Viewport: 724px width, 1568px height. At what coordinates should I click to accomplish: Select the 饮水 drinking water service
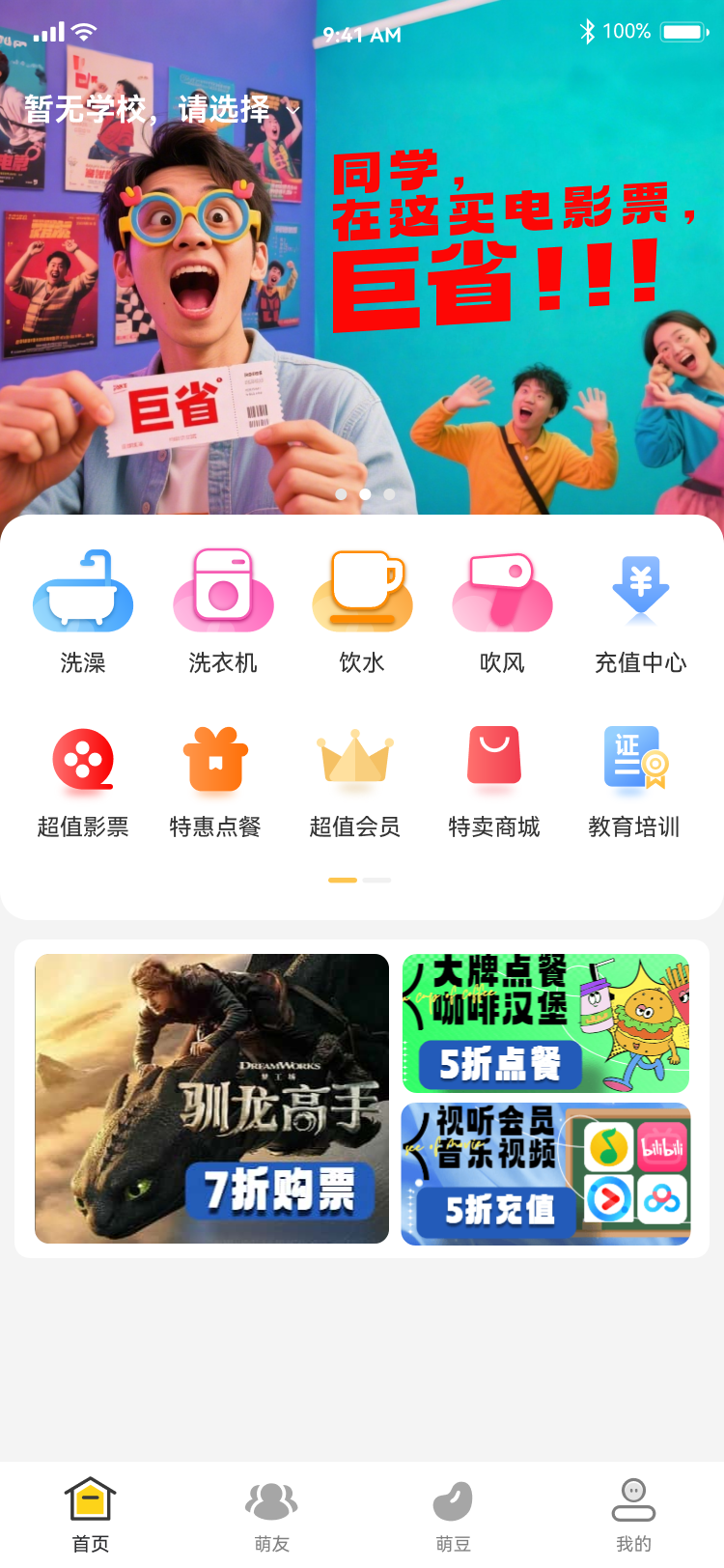click(362, 610)
